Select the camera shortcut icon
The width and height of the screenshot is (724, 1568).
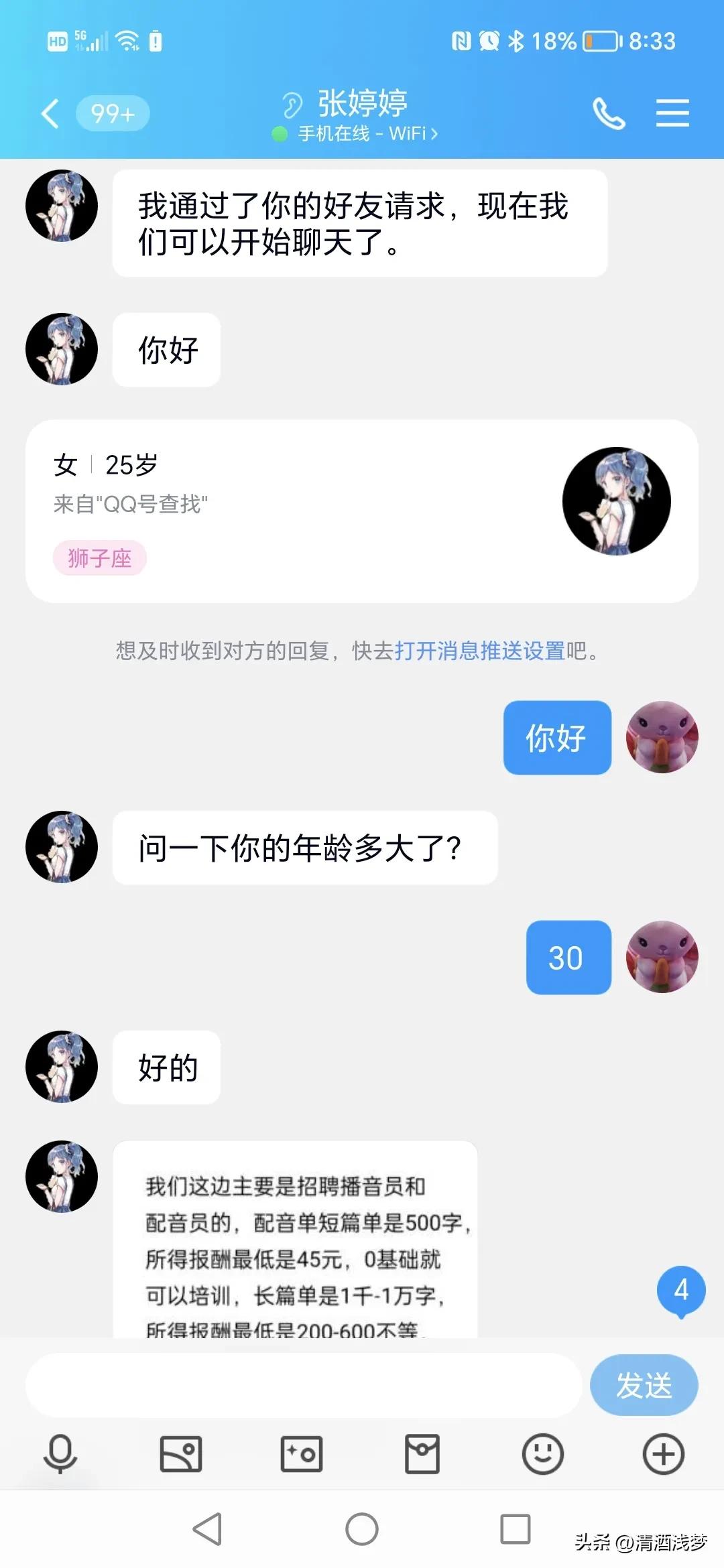pos(300,1454)
